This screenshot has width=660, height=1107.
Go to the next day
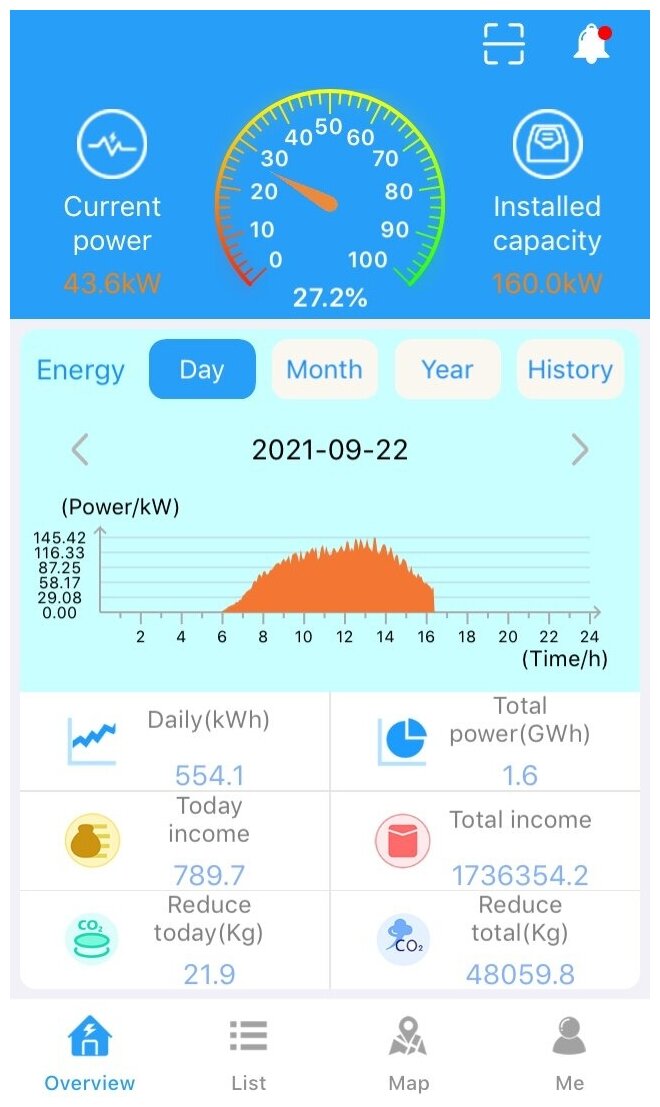[580, 450]
